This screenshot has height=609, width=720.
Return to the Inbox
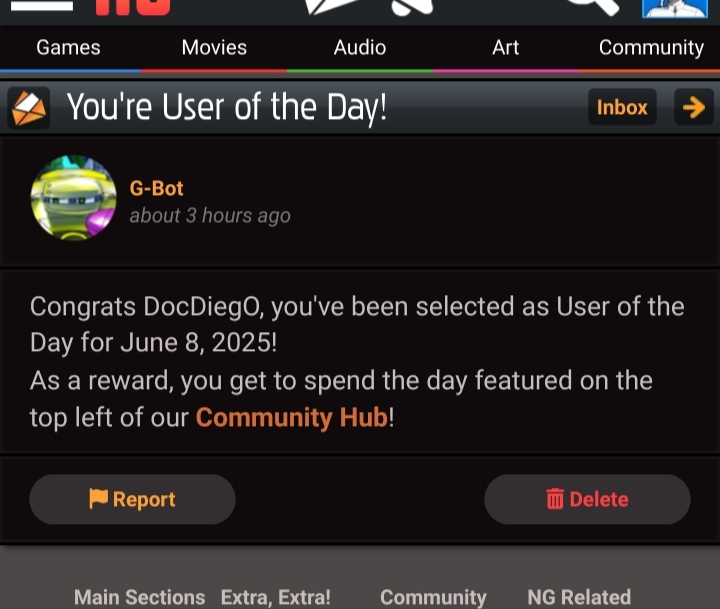pyautogui.click(x=622, y=107)
